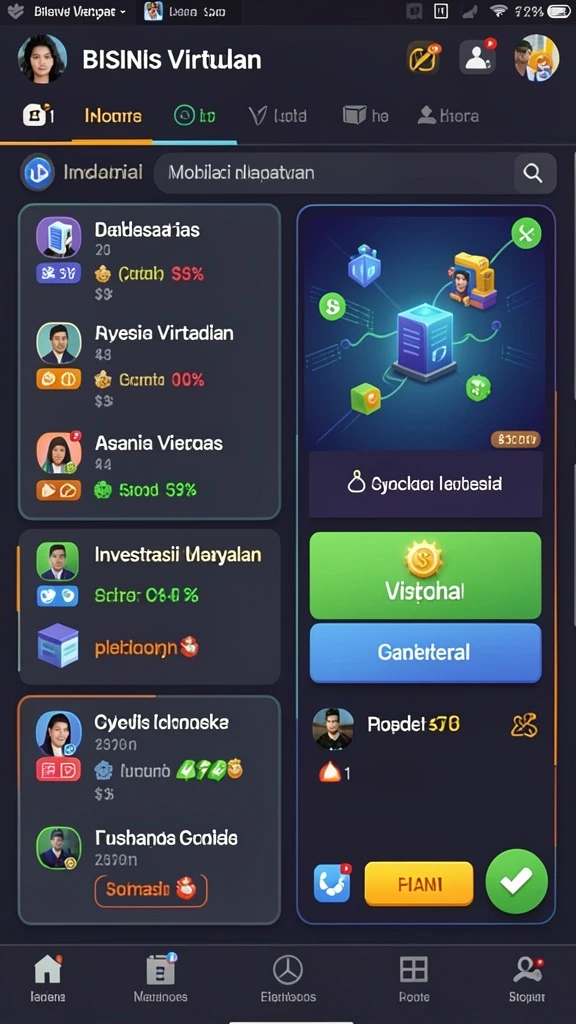
Task: Open the Stopiar tab in bottom navigation
Action: (x=527, y=979)
